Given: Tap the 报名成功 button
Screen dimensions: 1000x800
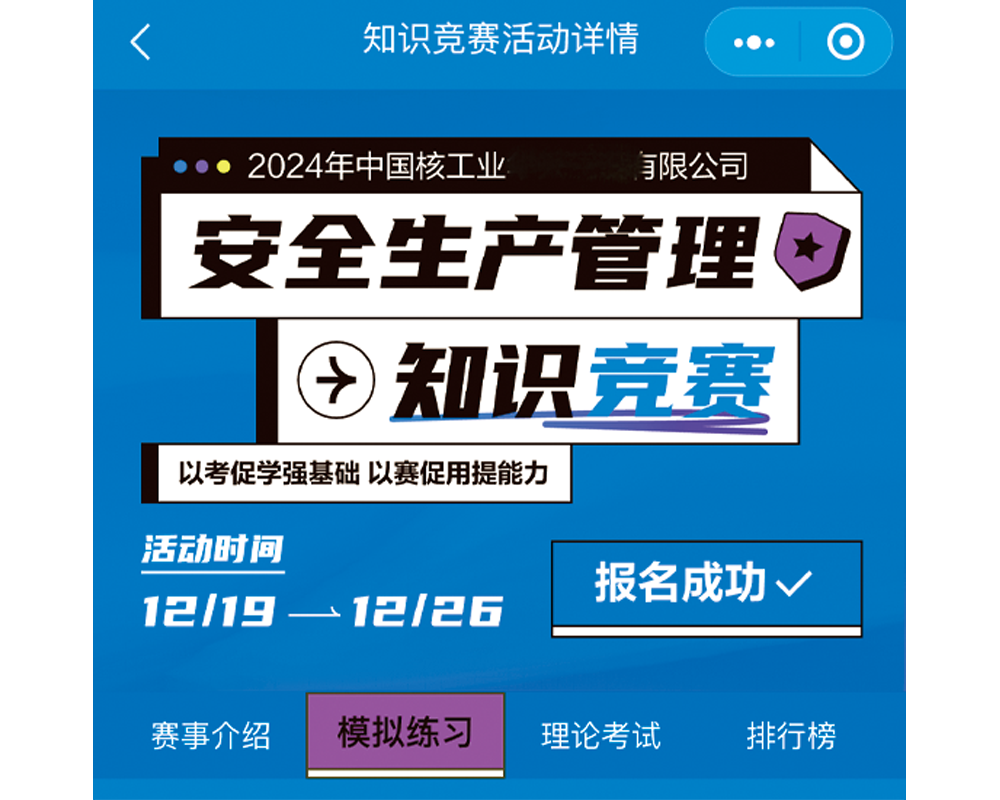Looking at the screenshot, I should click(x=706, y=584).
